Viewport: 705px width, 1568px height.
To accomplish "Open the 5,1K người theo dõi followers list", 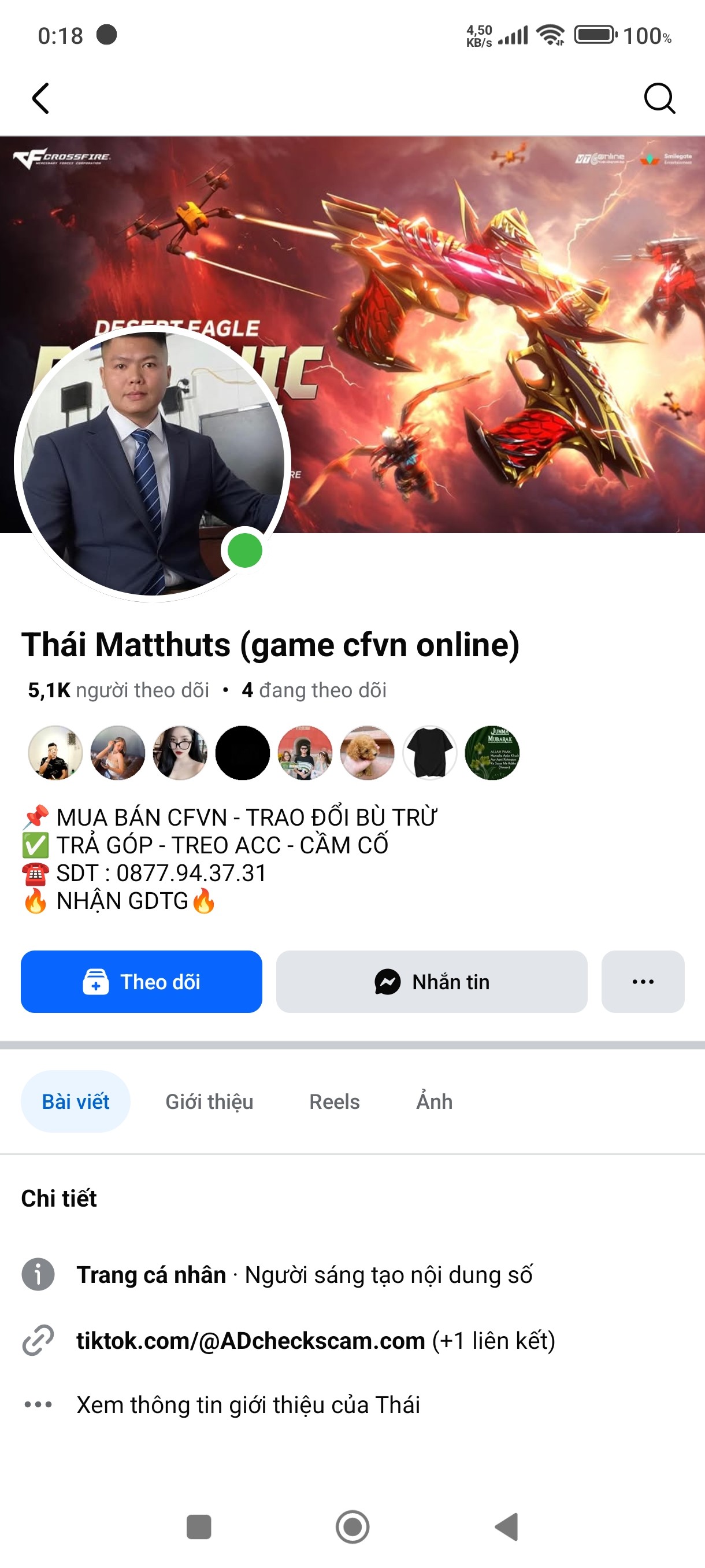I will (x=118, y=690).
